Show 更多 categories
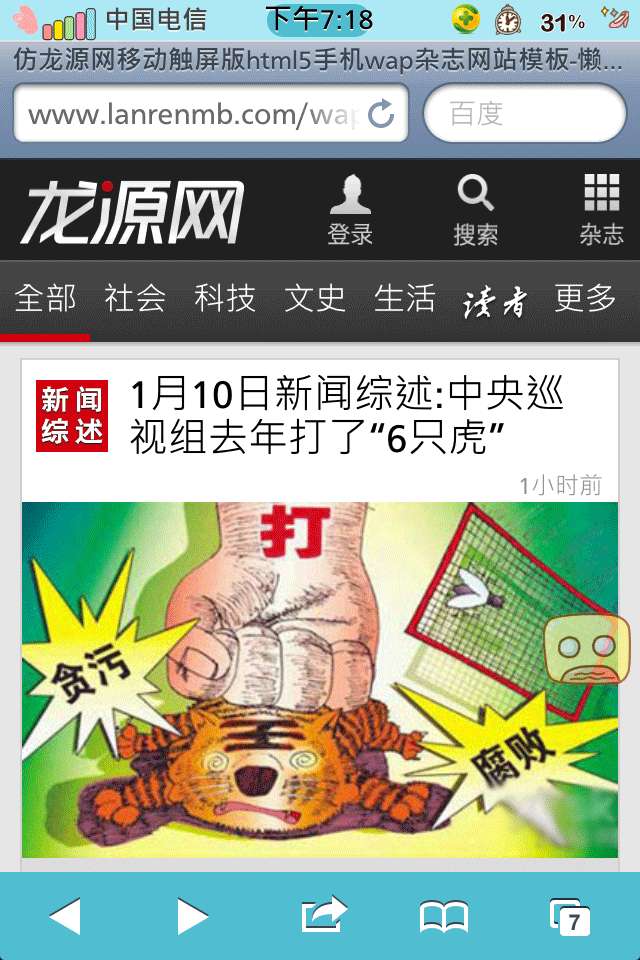Viewport: 640px width, 960px height. coord(585,299)
